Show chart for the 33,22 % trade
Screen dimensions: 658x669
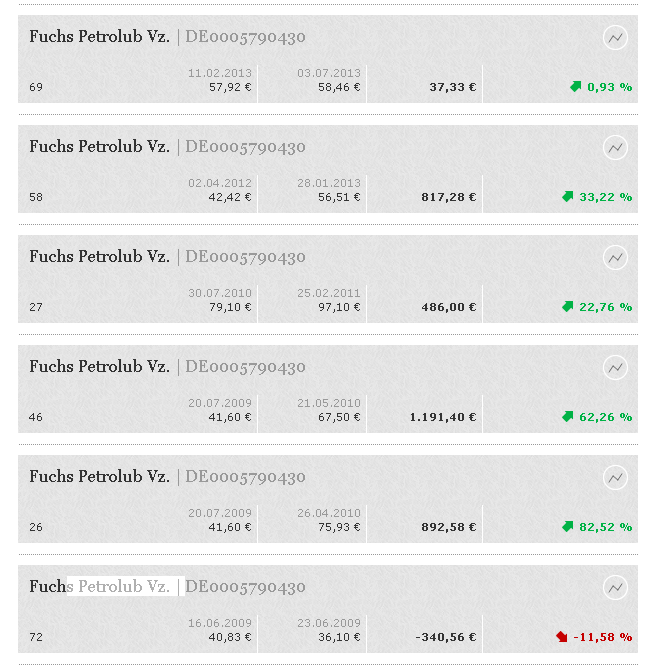coord(615,148)
